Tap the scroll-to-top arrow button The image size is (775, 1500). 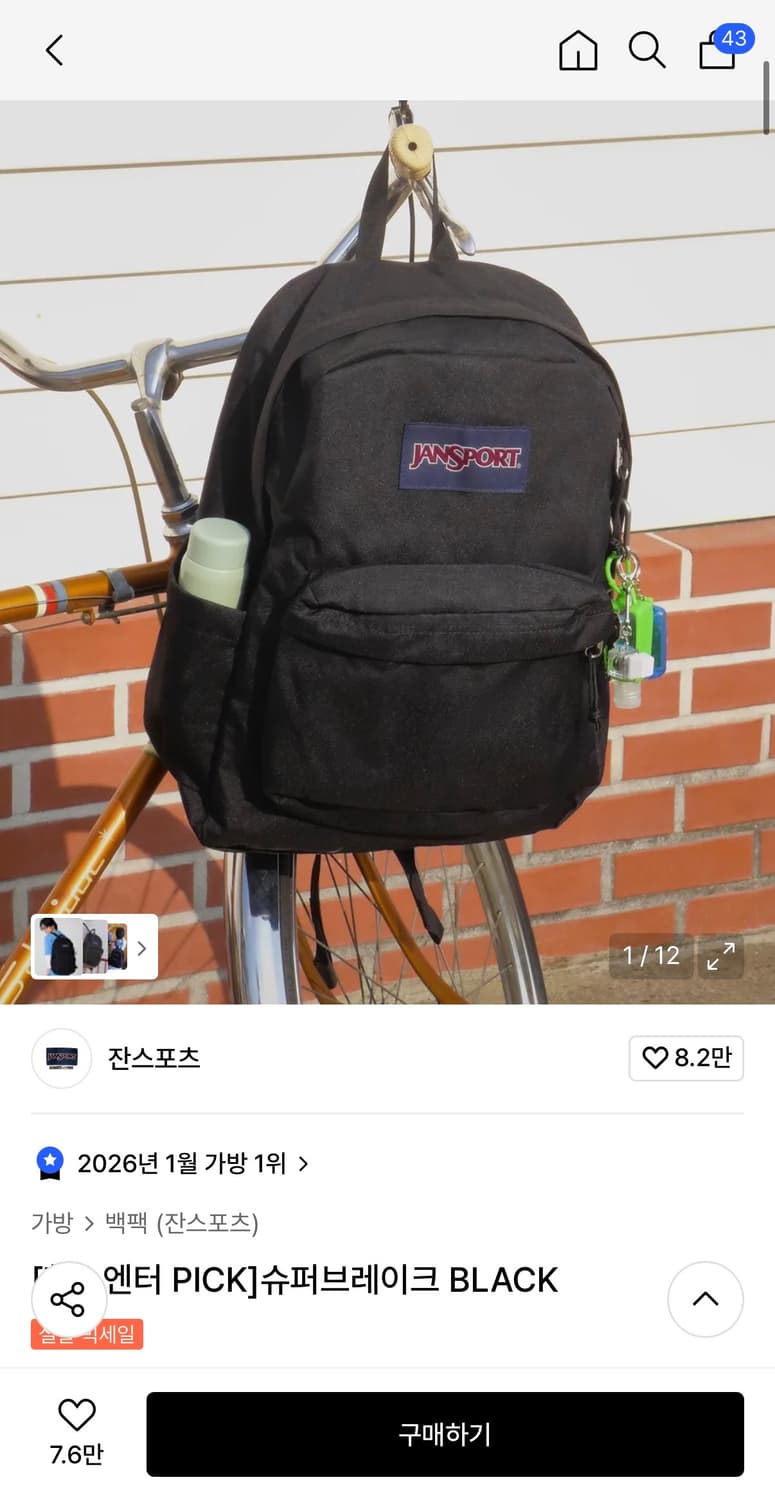point(706,1299)
